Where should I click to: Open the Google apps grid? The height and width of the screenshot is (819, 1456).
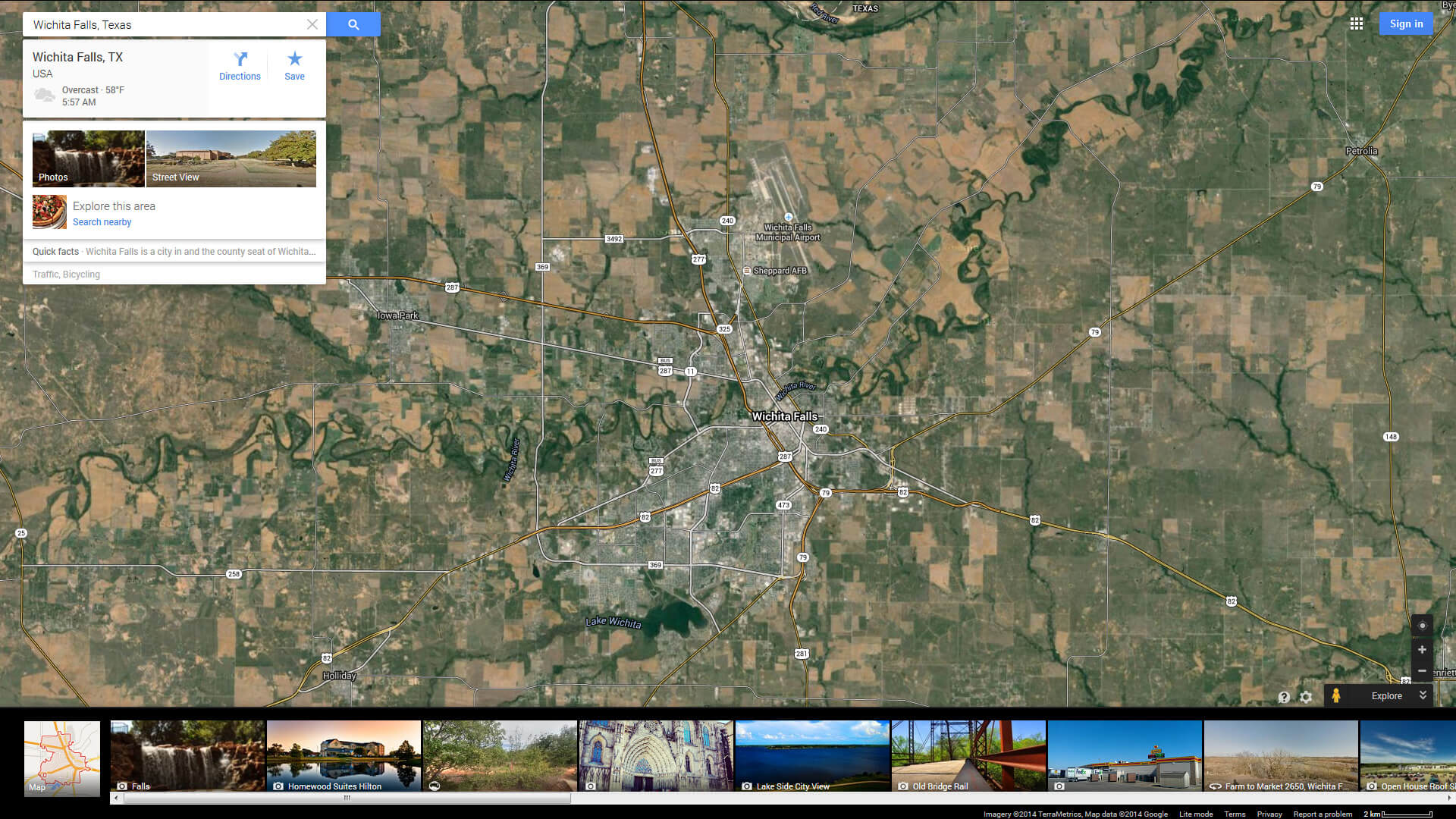click(1357, 24)
